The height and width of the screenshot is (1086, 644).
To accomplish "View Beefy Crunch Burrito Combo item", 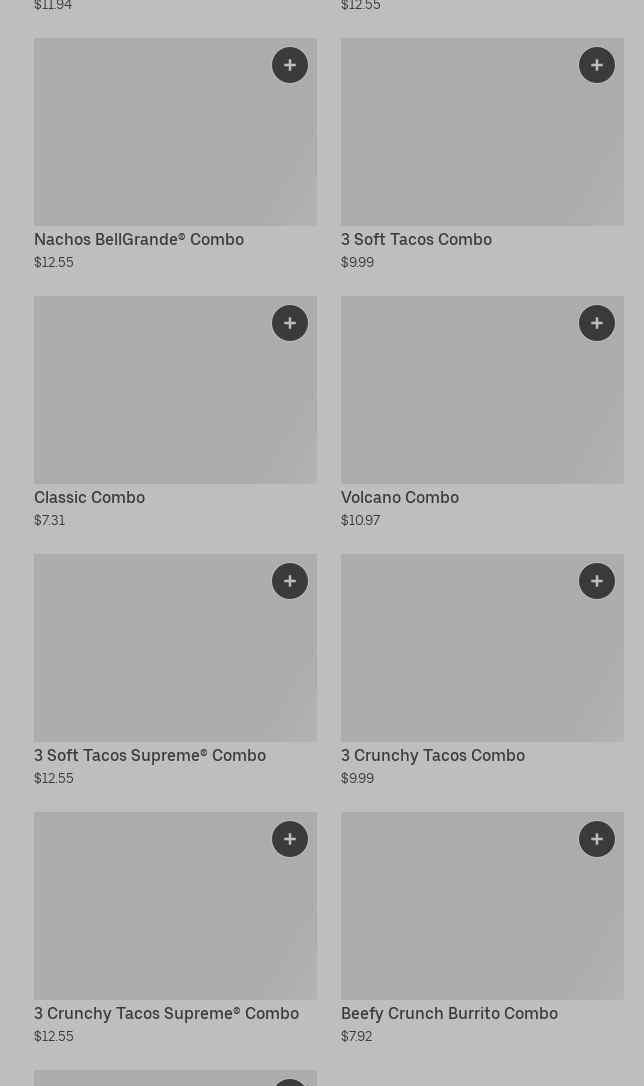I will (x=482, y=929).
